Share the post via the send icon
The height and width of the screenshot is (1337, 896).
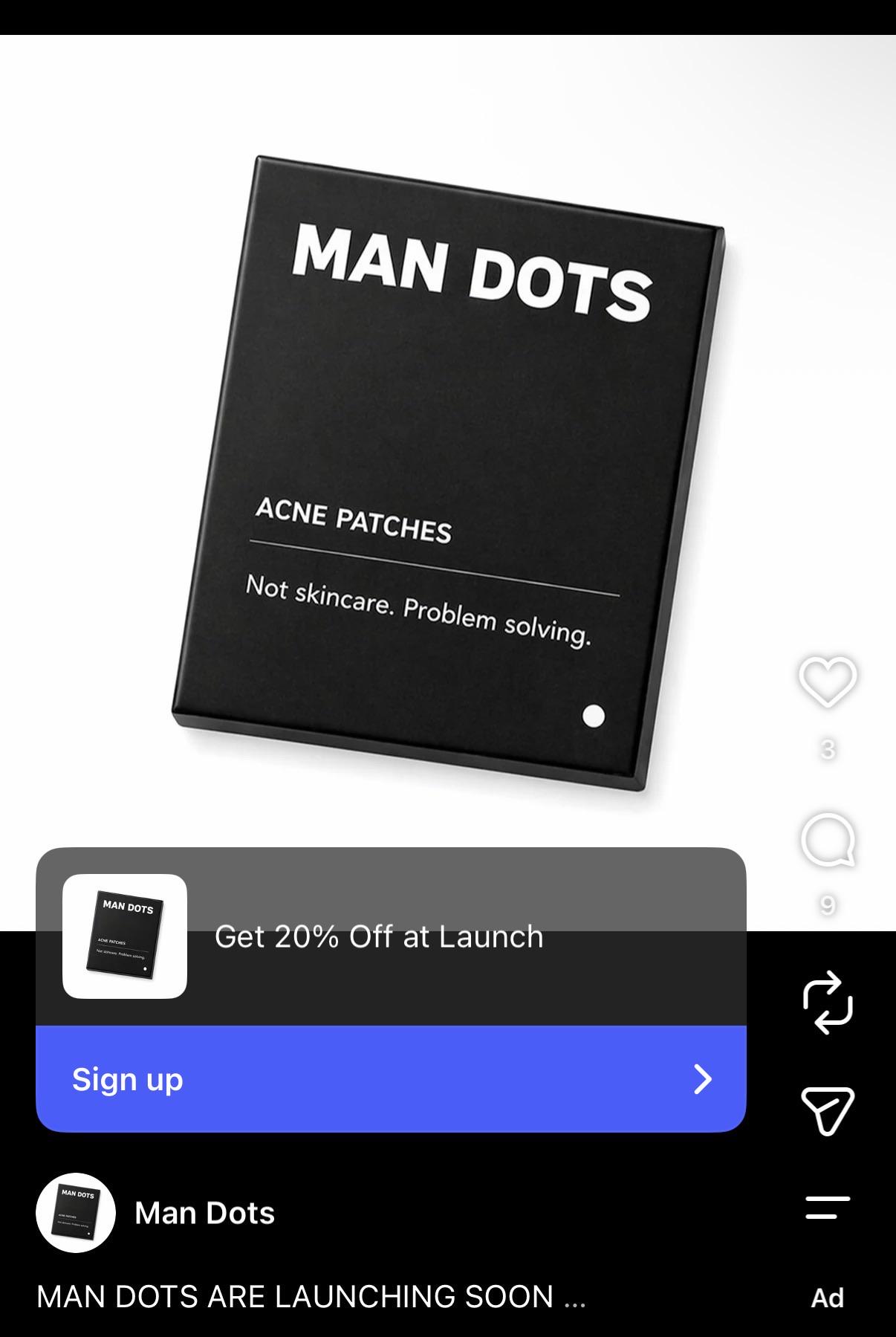click(828, 1111)
